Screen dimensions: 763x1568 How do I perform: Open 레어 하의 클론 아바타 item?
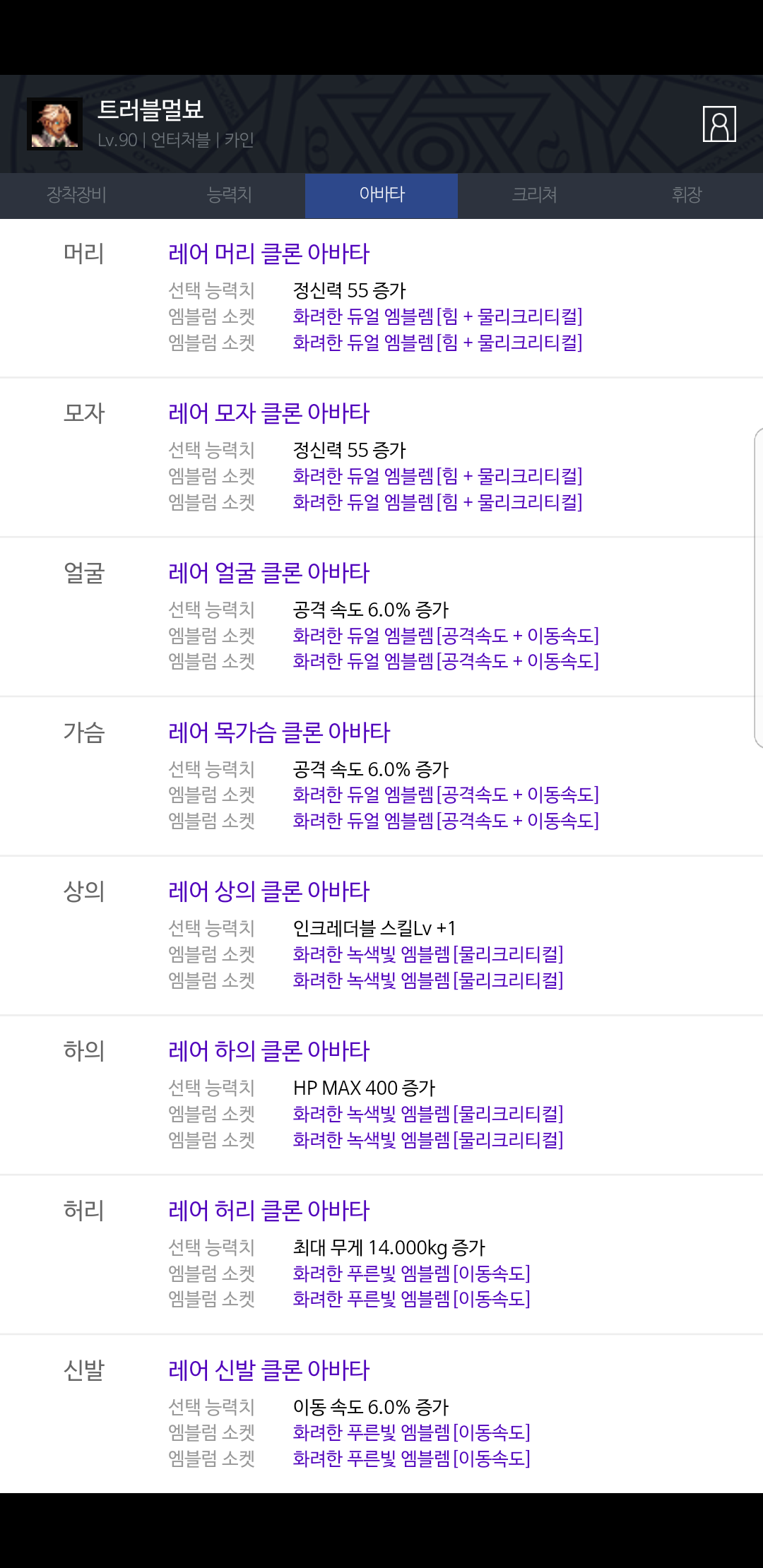268,1051
